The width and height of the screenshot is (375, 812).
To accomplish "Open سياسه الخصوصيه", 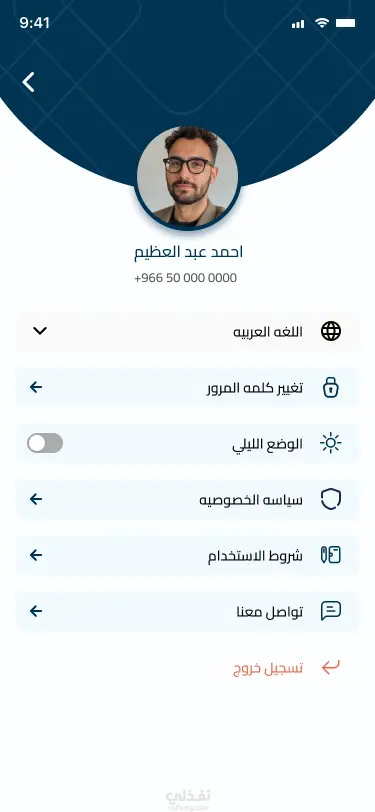I will click(188, 499).
